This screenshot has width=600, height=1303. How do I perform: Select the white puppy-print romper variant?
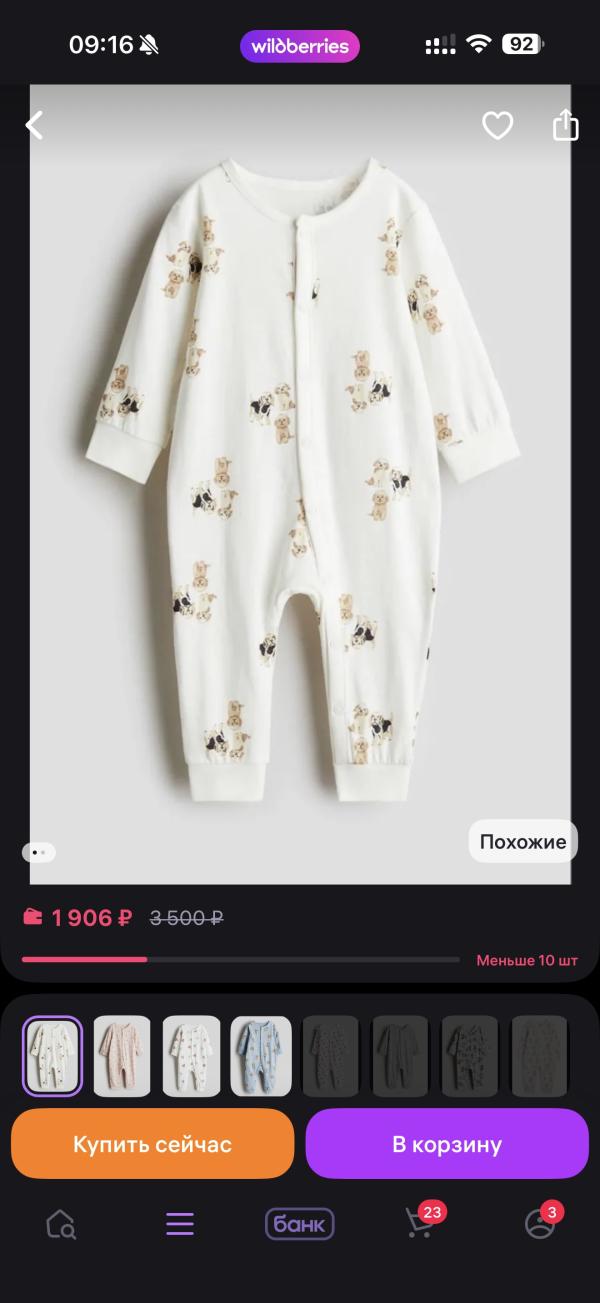[52, 1056]
